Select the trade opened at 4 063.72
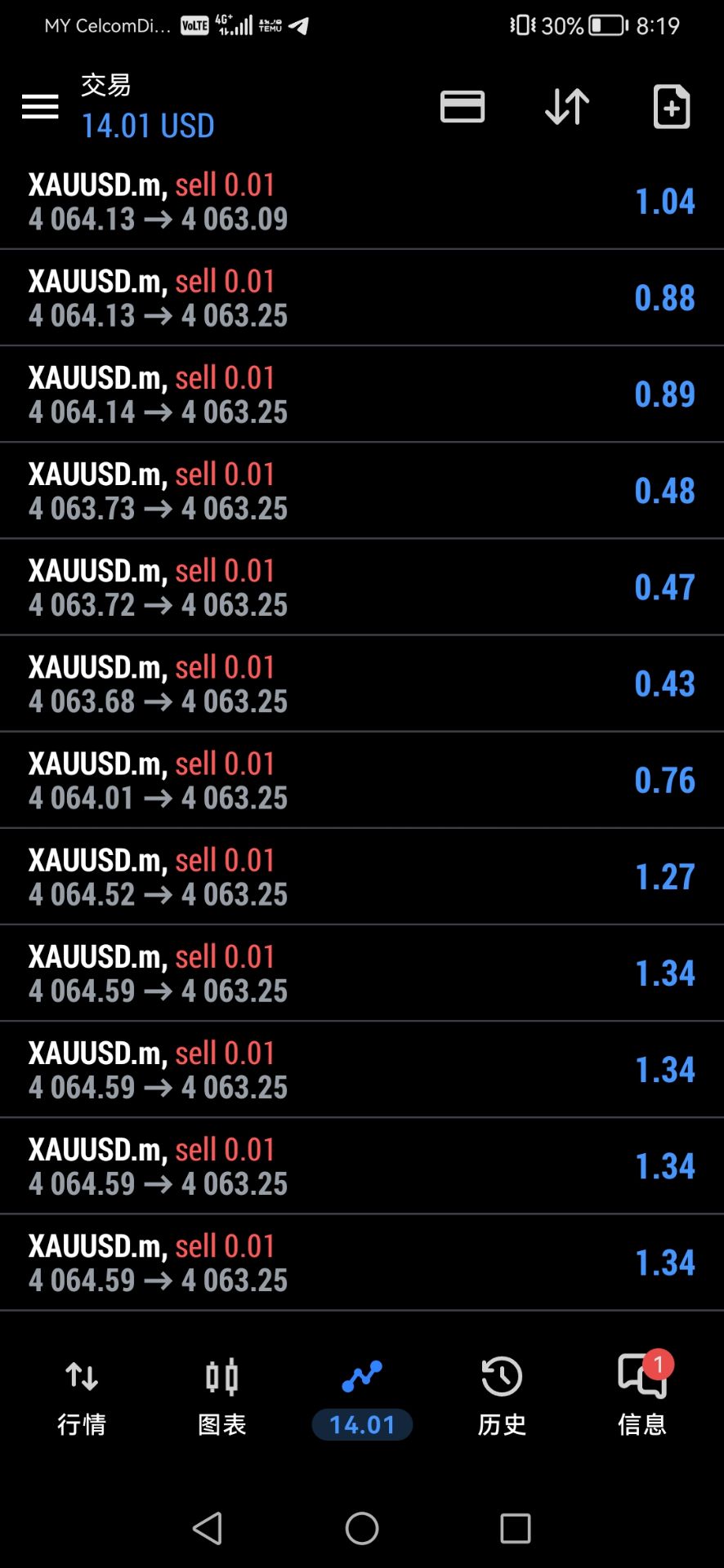This screenshot has width=724, height=1568. (x=362, y=587)
